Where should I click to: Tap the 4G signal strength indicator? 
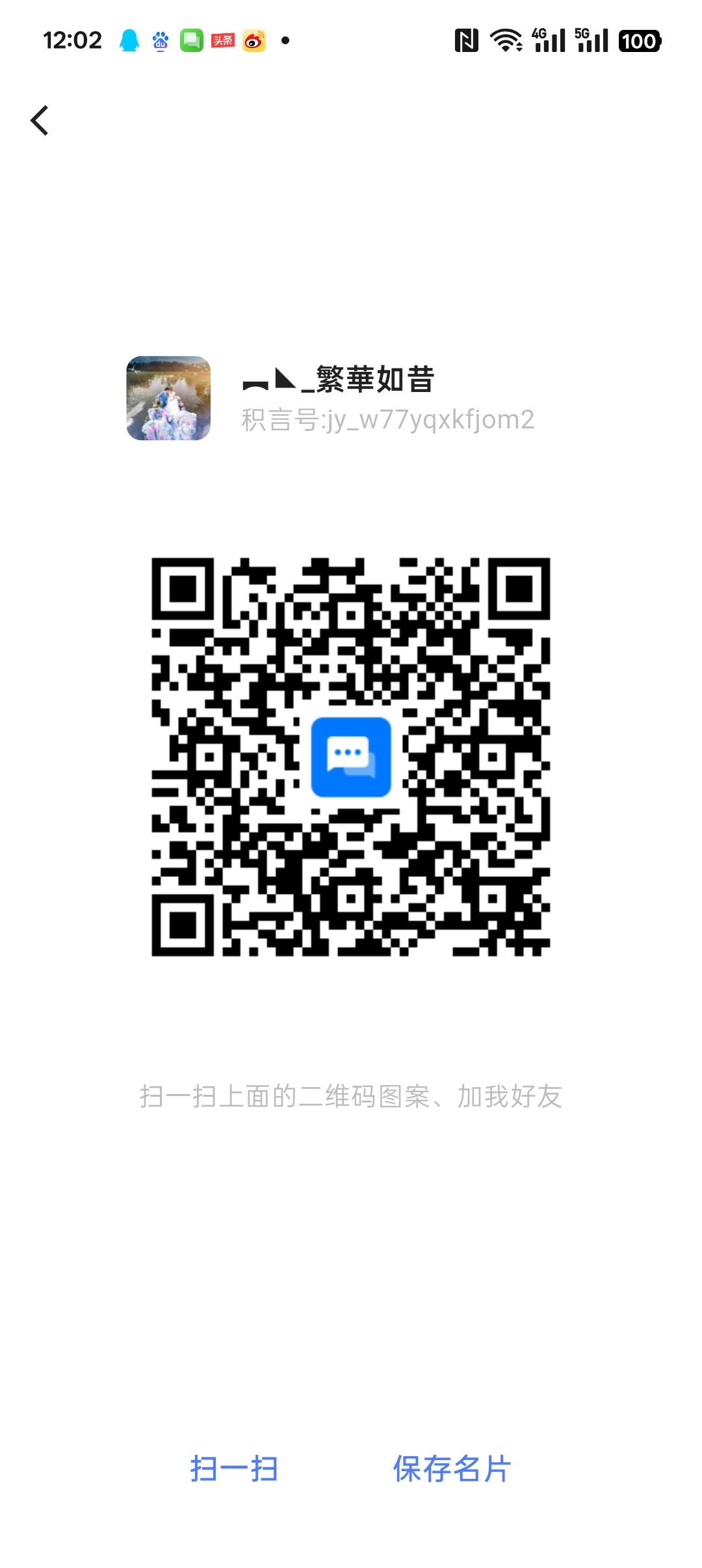[x=548, y=40]
